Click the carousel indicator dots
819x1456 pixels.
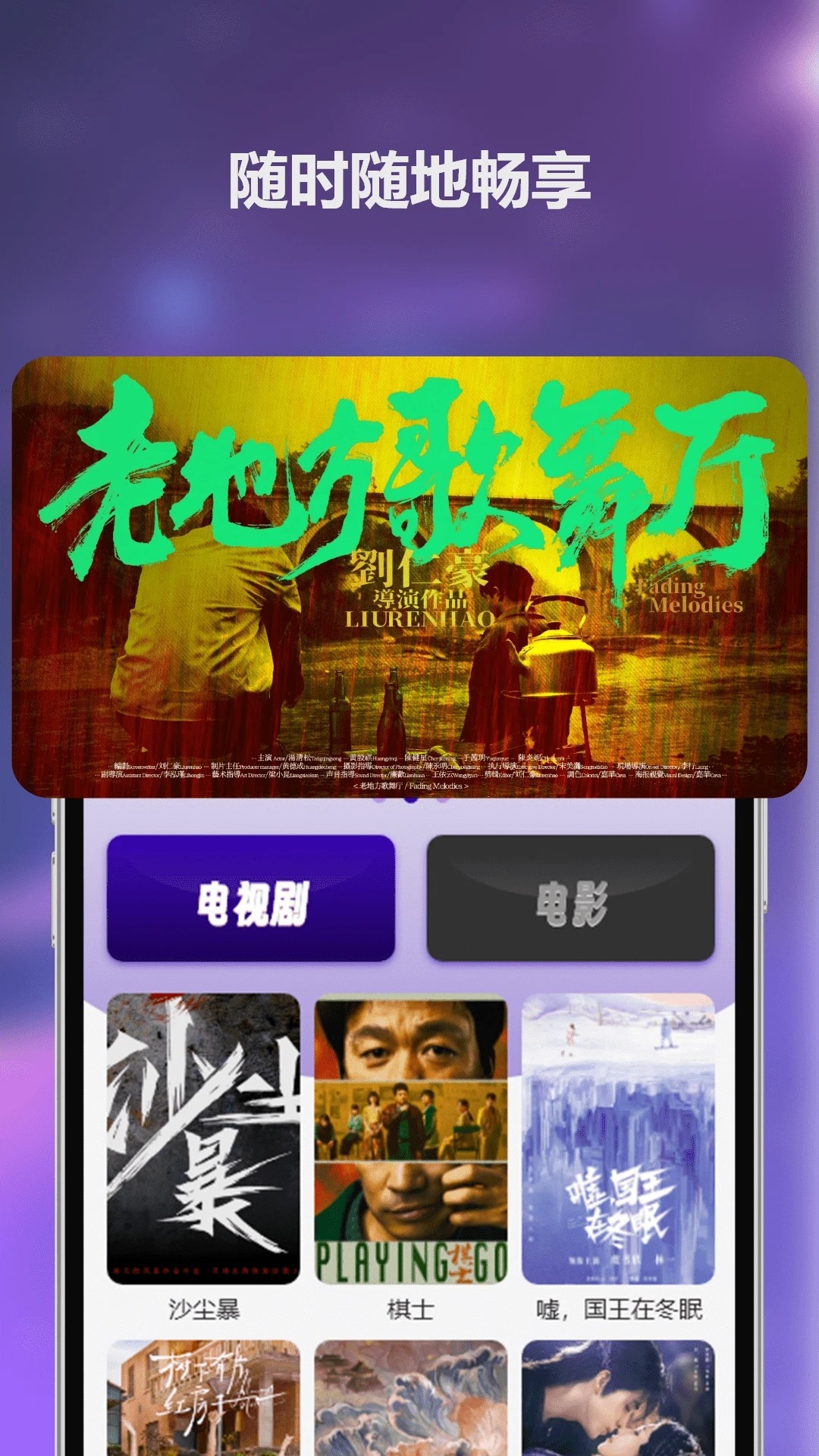coord(409,799)
